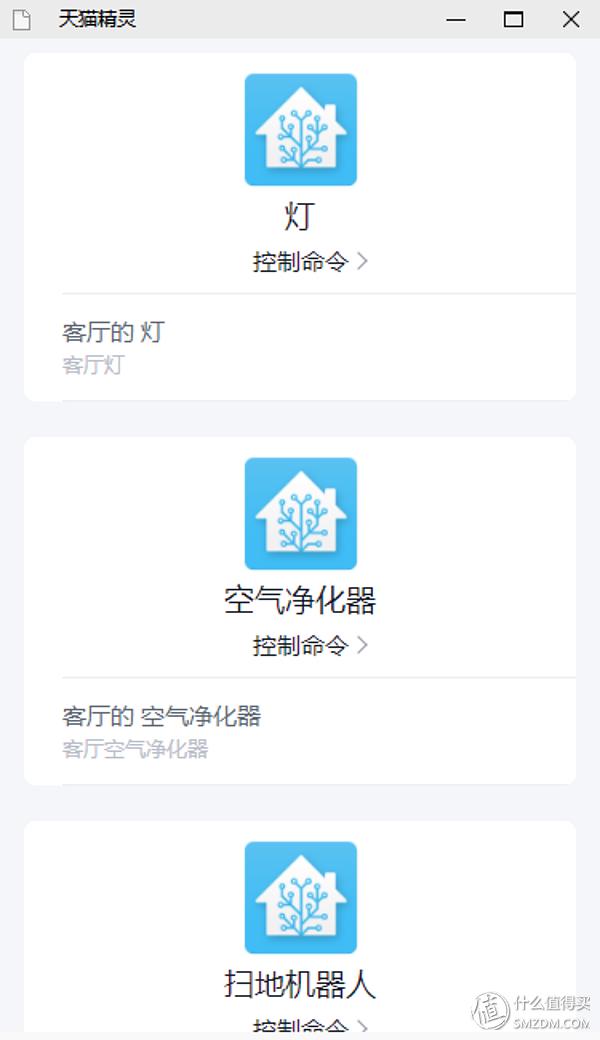Open 控制命令 under 扫地机器人
The height and width of the screenshot is (1040, 600).
pyautogui.click(x=310, y=1027)
